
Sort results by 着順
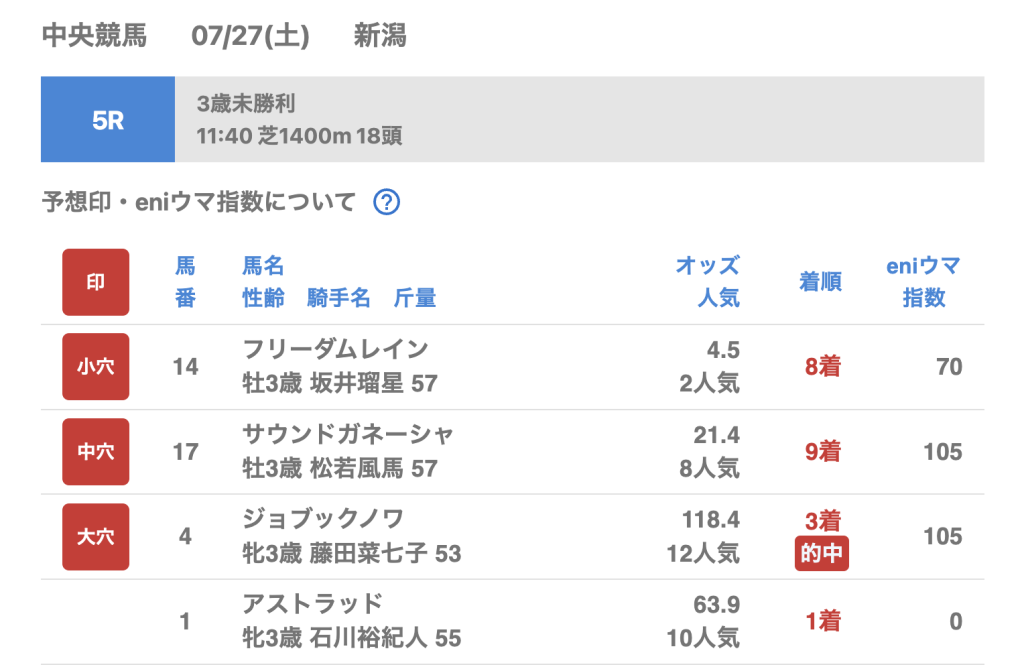point(819,282)
